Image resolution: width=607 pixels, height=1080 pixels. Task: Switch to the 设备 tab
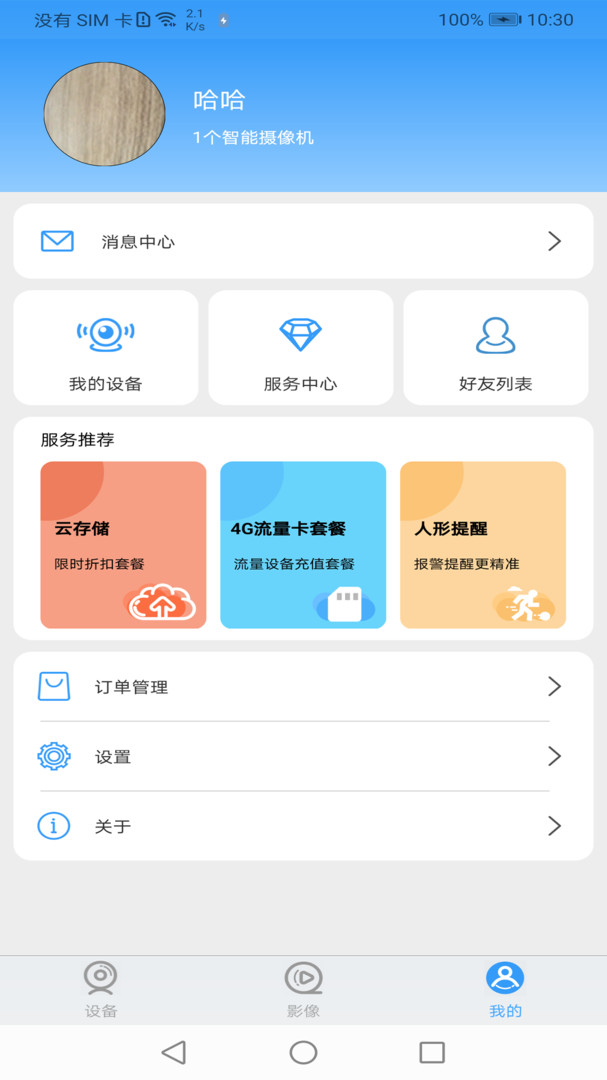(x=101, y=990)
